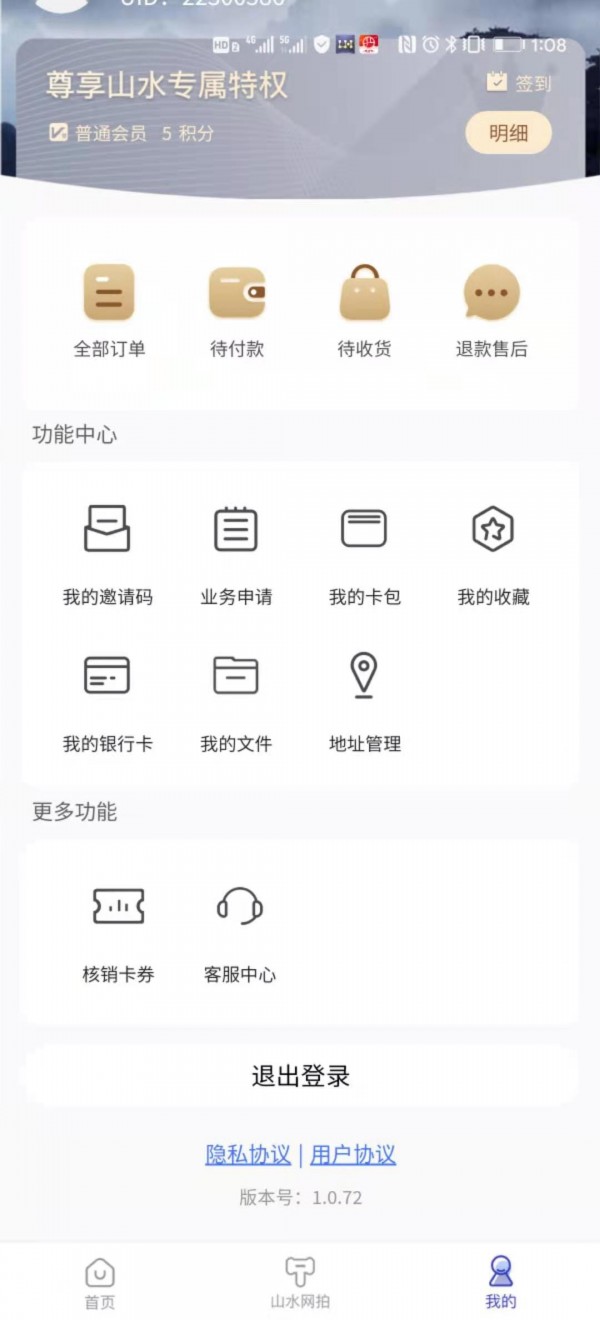The width and height of the screenshot is (600, 1320).
Task: Contact 客服中心 customer service
Action: [240, 932]
